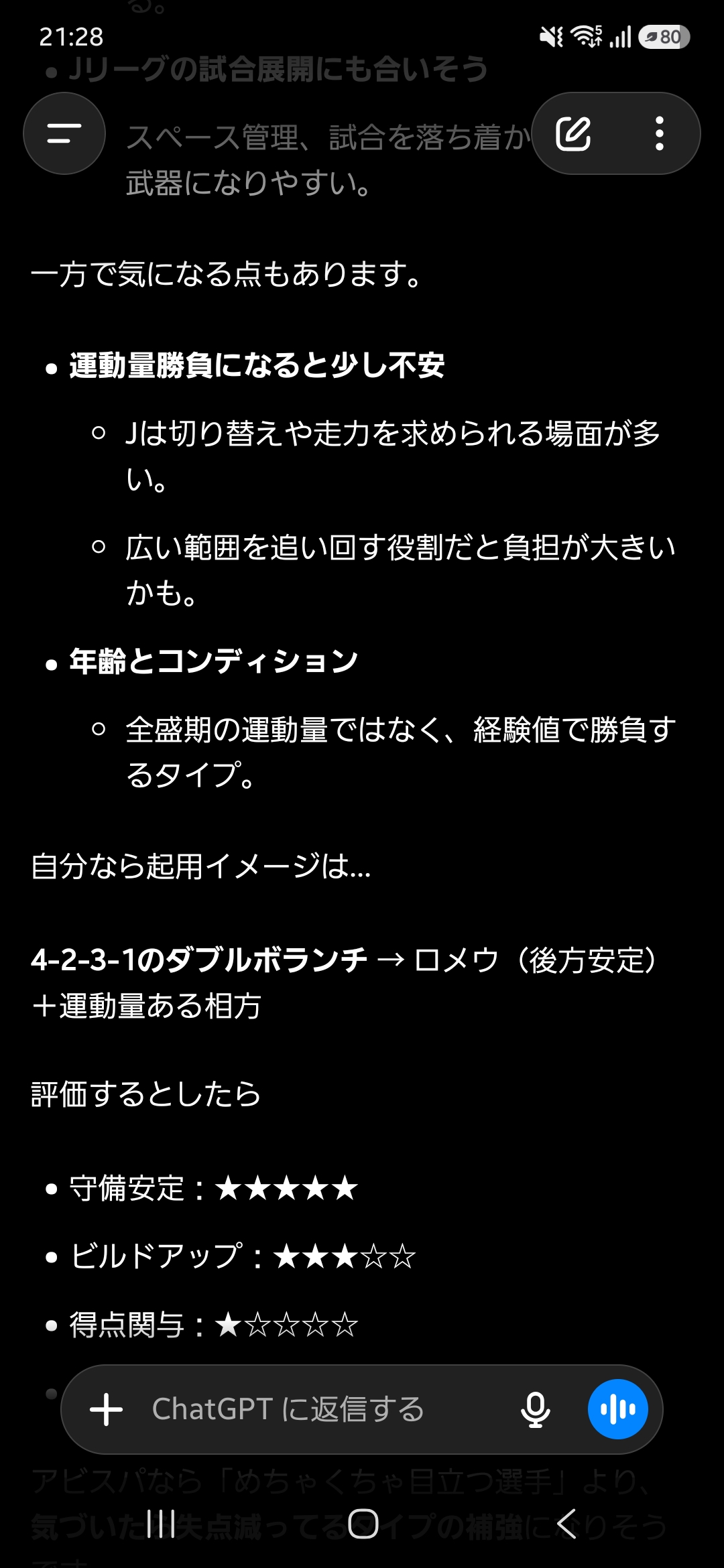
Task: Return home via the system home button
Action: pos(363,1524)
